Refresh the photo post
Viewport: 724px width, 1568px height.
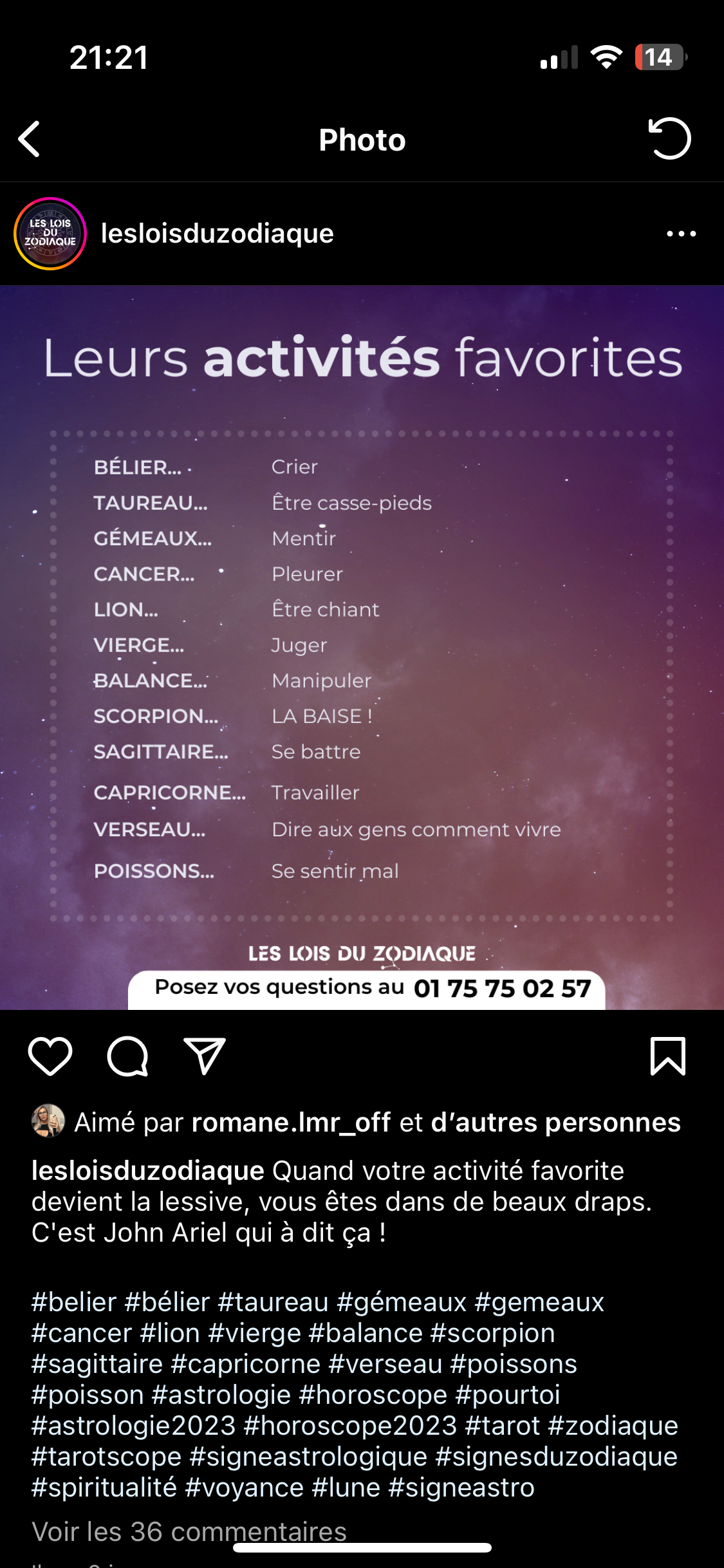[x=669, y=138]
